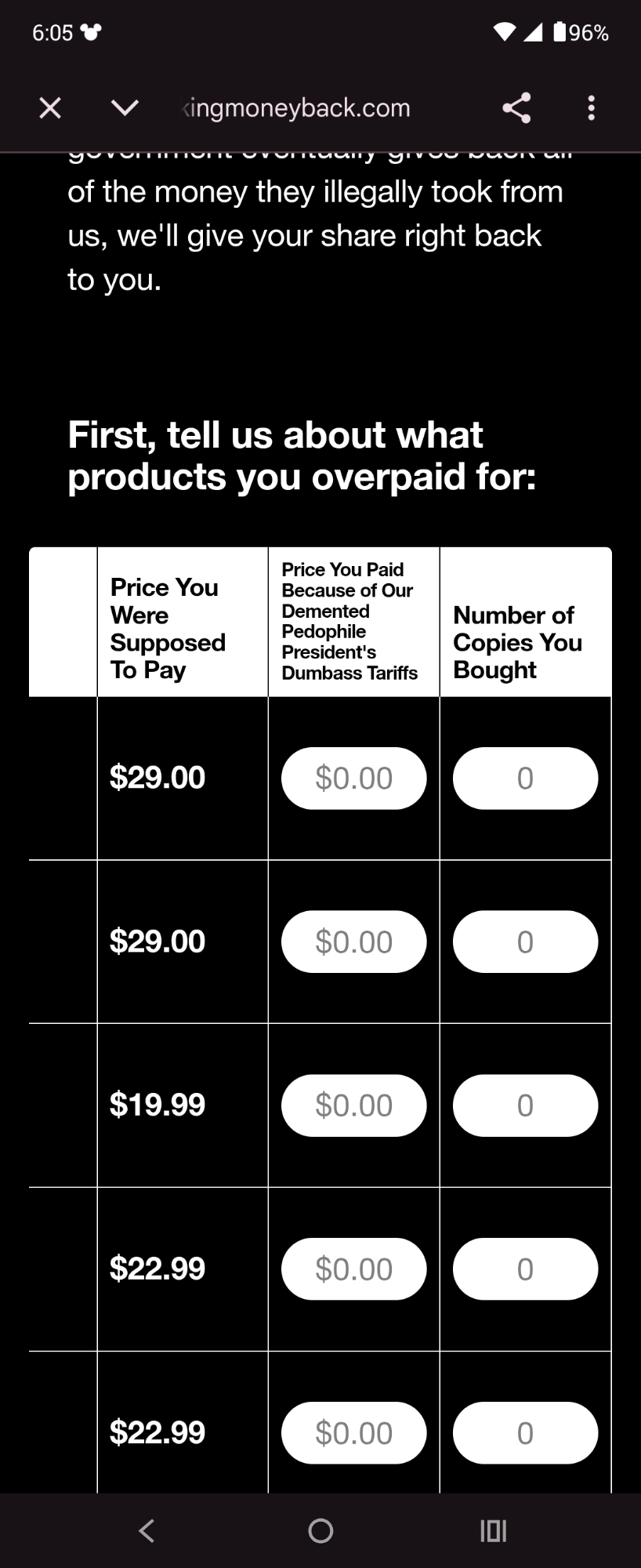The width and height of the screenshot is (641, 1568).
Task: Set copies bought in first $22.99 row
Action: [525, 1269]
